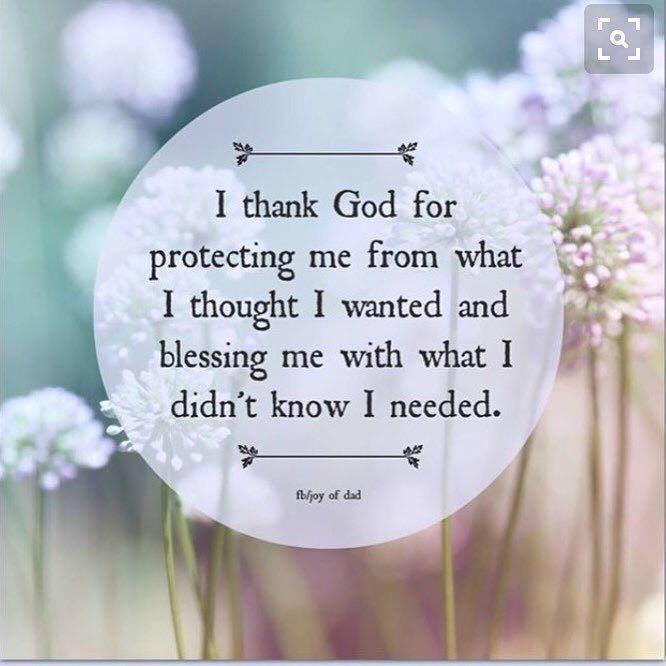This screenshot has height=666, width=666.
Task: Tap the visual search lens icon
Action: 619,40
